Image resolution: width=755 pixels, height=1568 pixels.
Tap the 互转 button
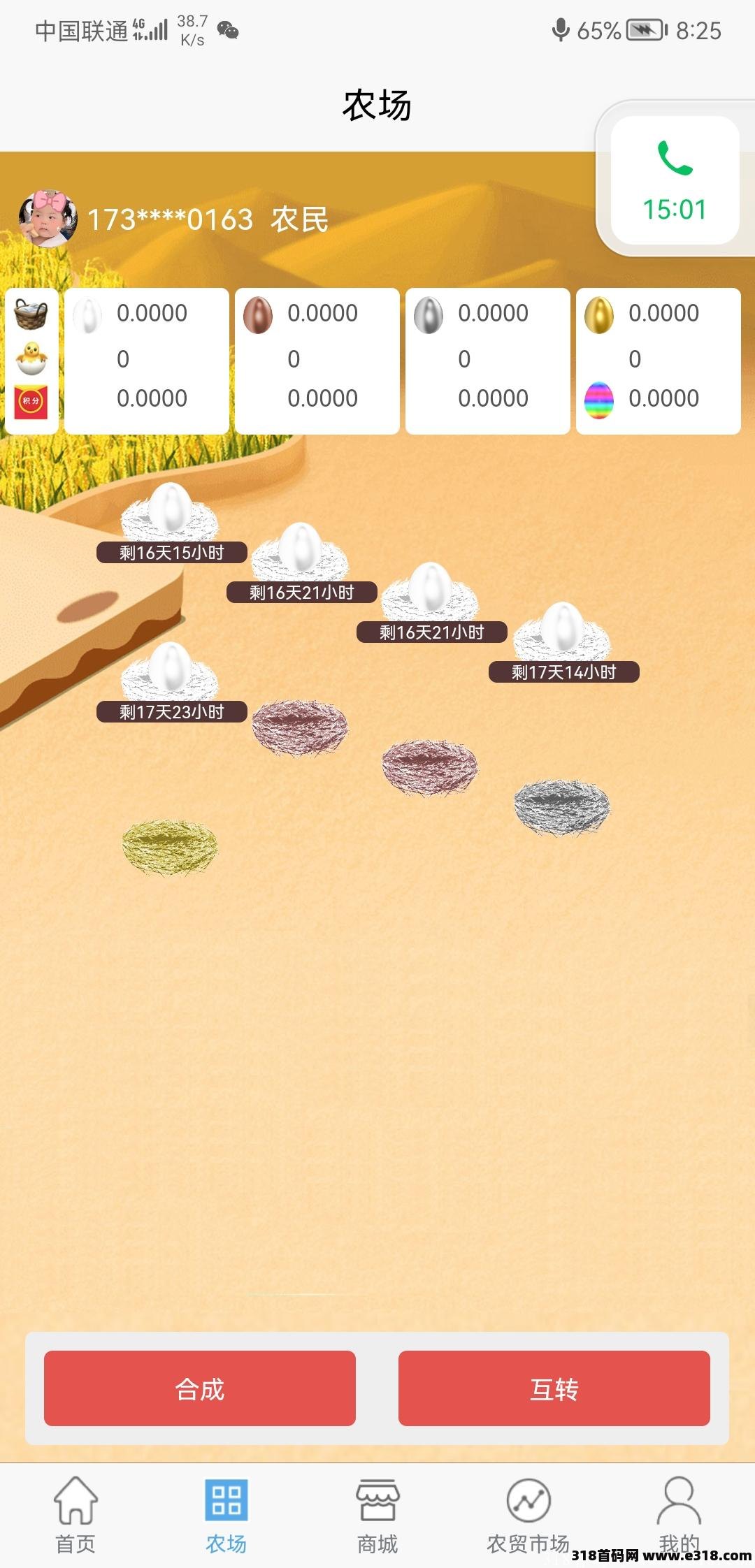click(554, 1388)
